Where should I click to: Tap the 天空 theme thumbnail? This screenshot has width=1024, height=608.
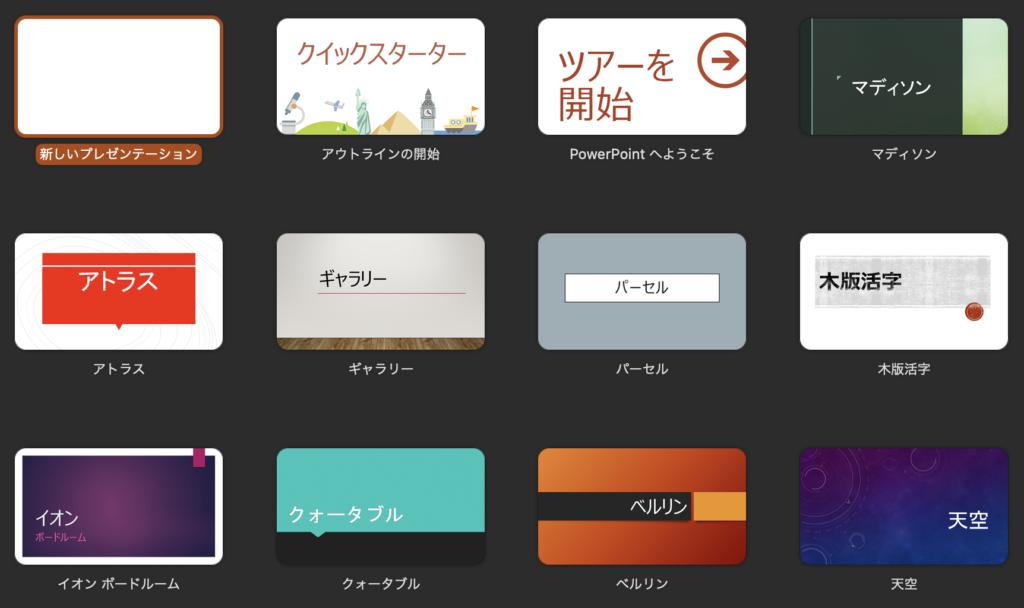(x=903, y=506)
